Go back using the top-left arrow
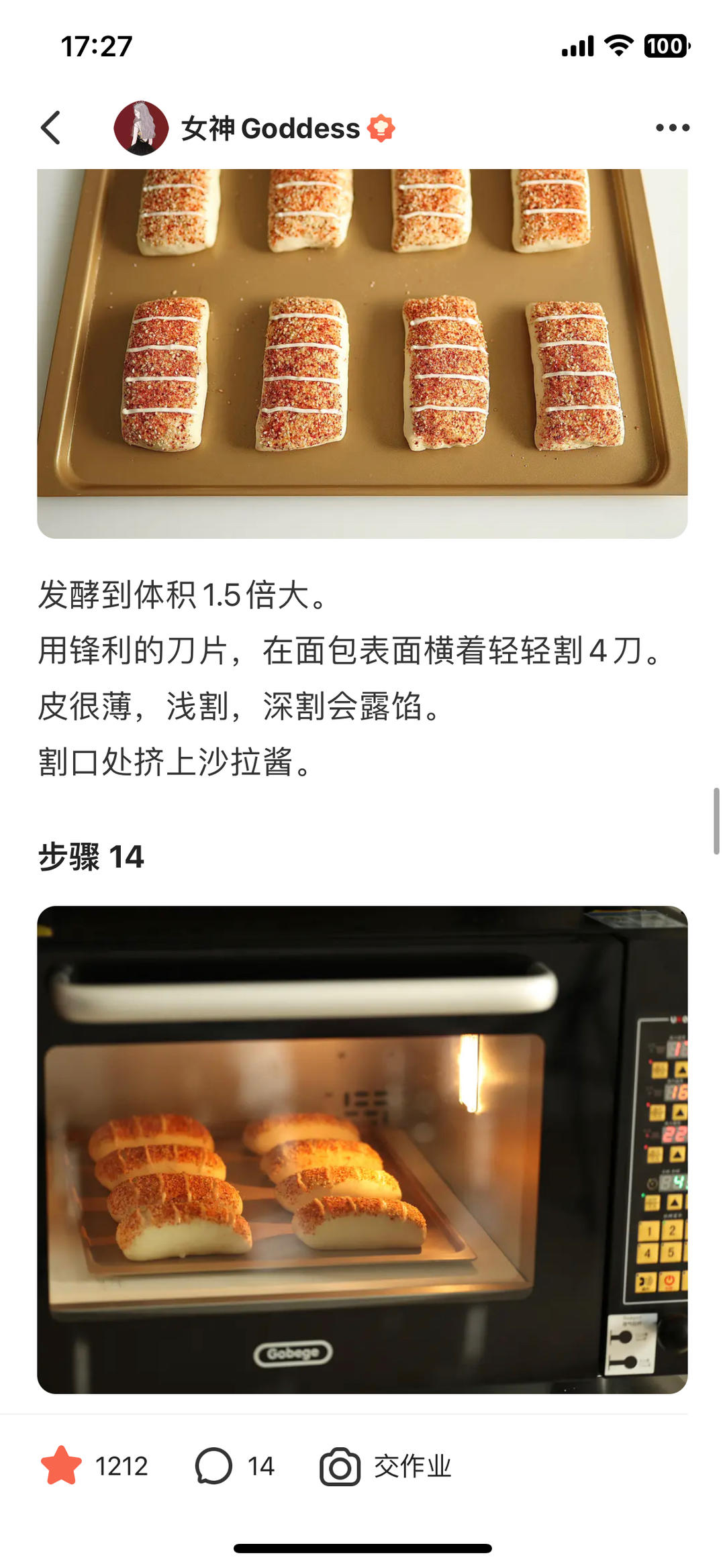The width and height of the screenshot is (725, 1568). click(x=52, y=127)
